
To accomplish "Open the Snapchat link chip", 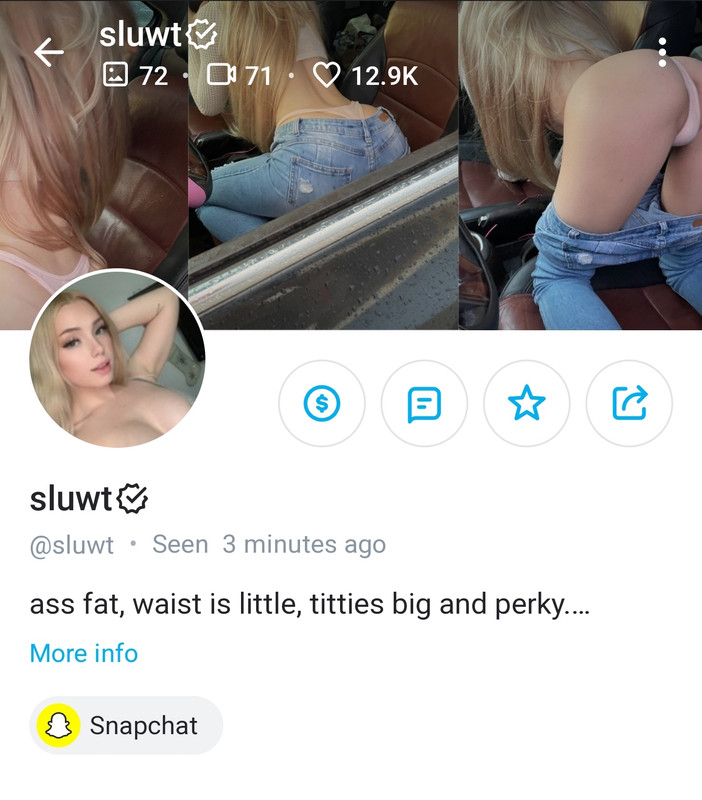I will (126, 726).
